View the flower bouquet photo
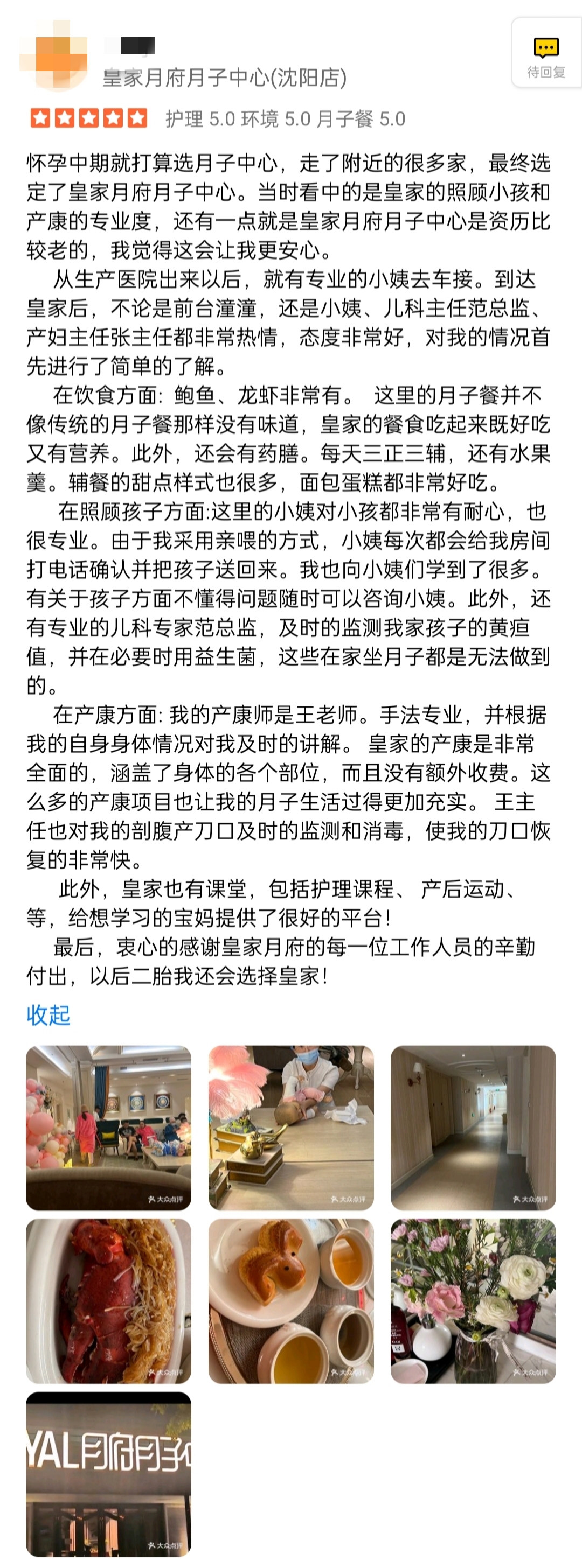The image size is (582, 1568). (x=473, y=1300)
